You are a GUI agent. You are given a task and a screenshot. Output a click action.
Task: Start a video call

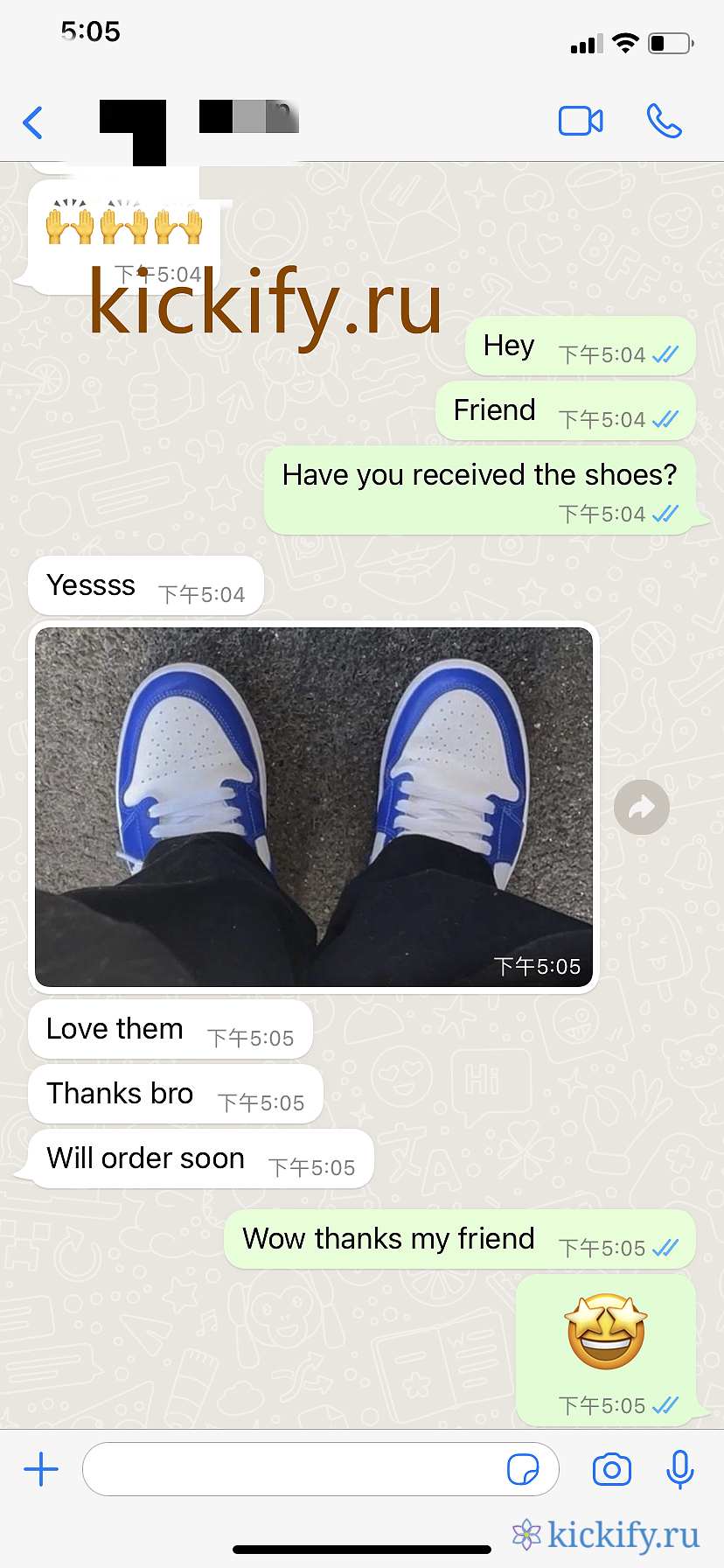(x=581, y=122)
